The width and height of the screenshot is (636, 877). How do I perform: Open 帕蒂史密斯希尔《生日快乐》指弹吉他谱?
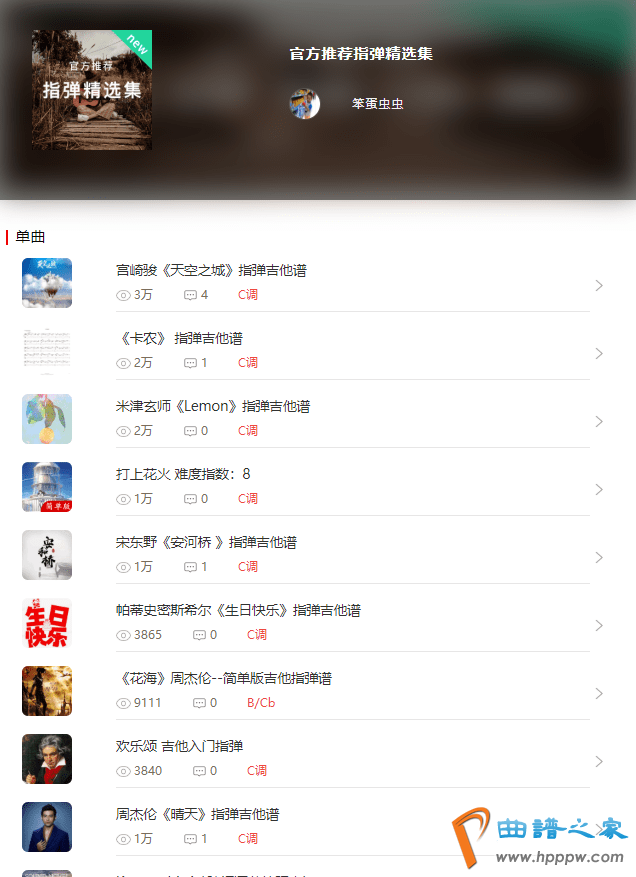[238, 610]
